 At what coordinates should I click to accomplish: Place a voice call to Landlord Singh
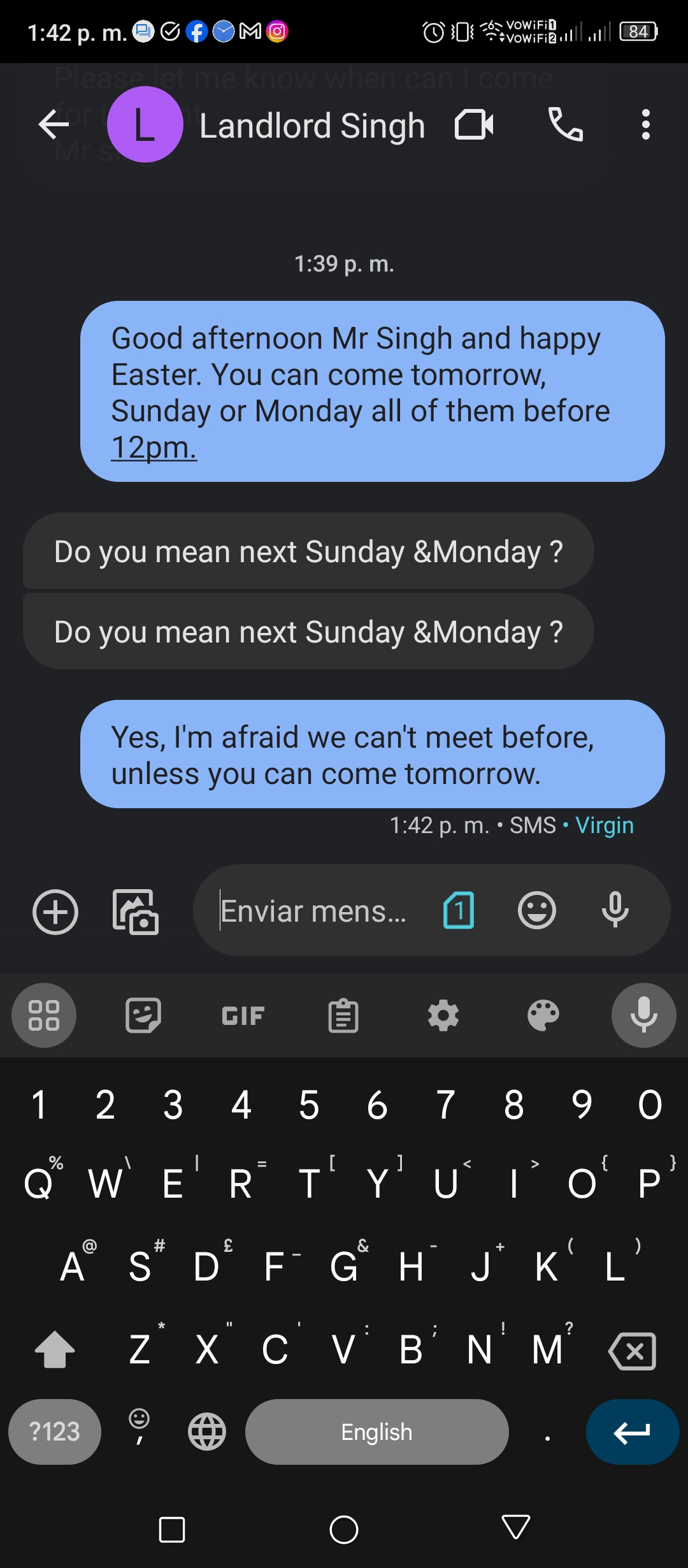coord(566,124)
